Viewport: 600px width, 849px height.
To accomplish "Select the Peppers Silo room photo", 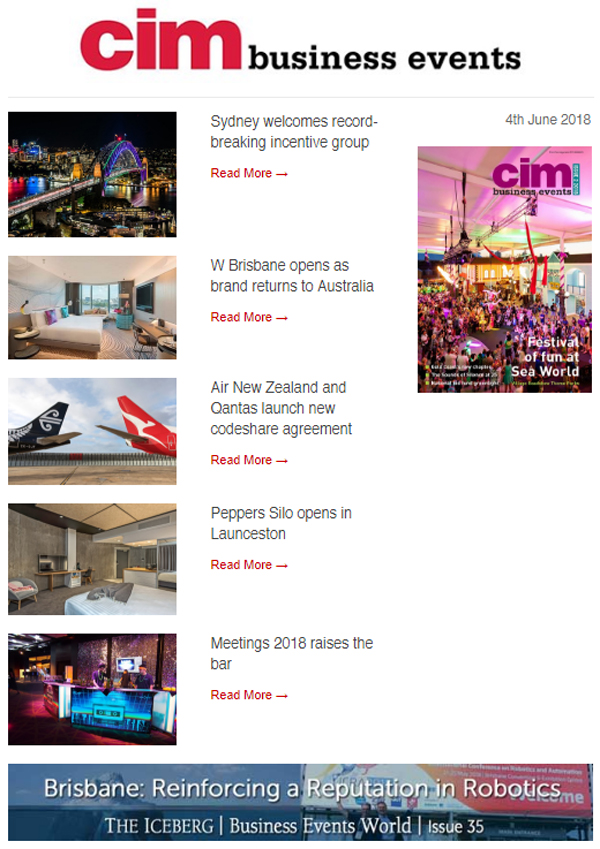I will click(x=92, y=559).
